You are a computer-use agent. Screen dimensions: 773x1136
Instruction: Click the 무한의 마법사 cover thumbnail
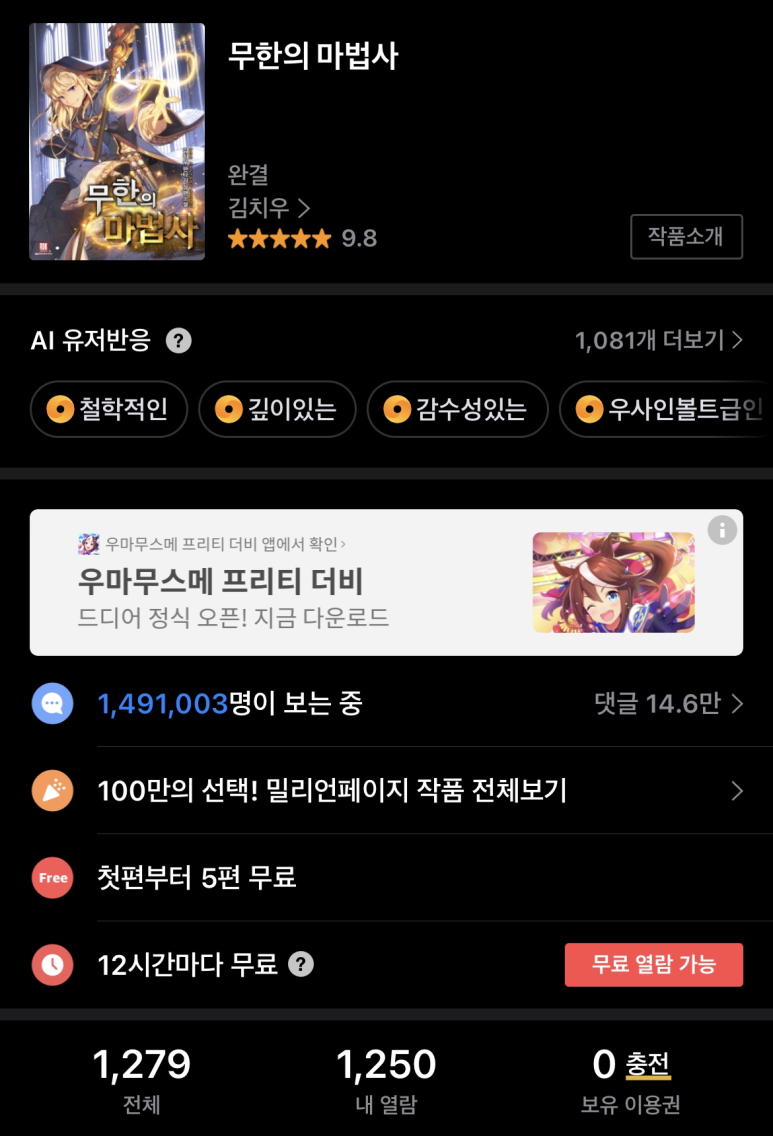click(116, 138)
